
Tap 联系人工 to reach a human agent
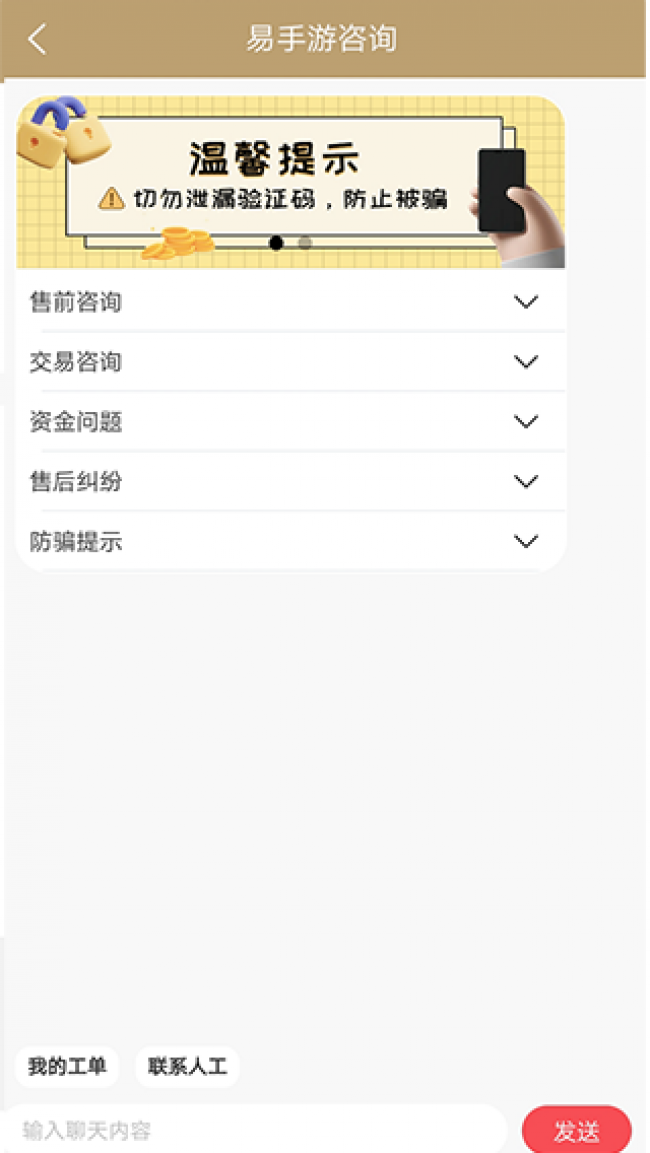(x=188, y=1067)
